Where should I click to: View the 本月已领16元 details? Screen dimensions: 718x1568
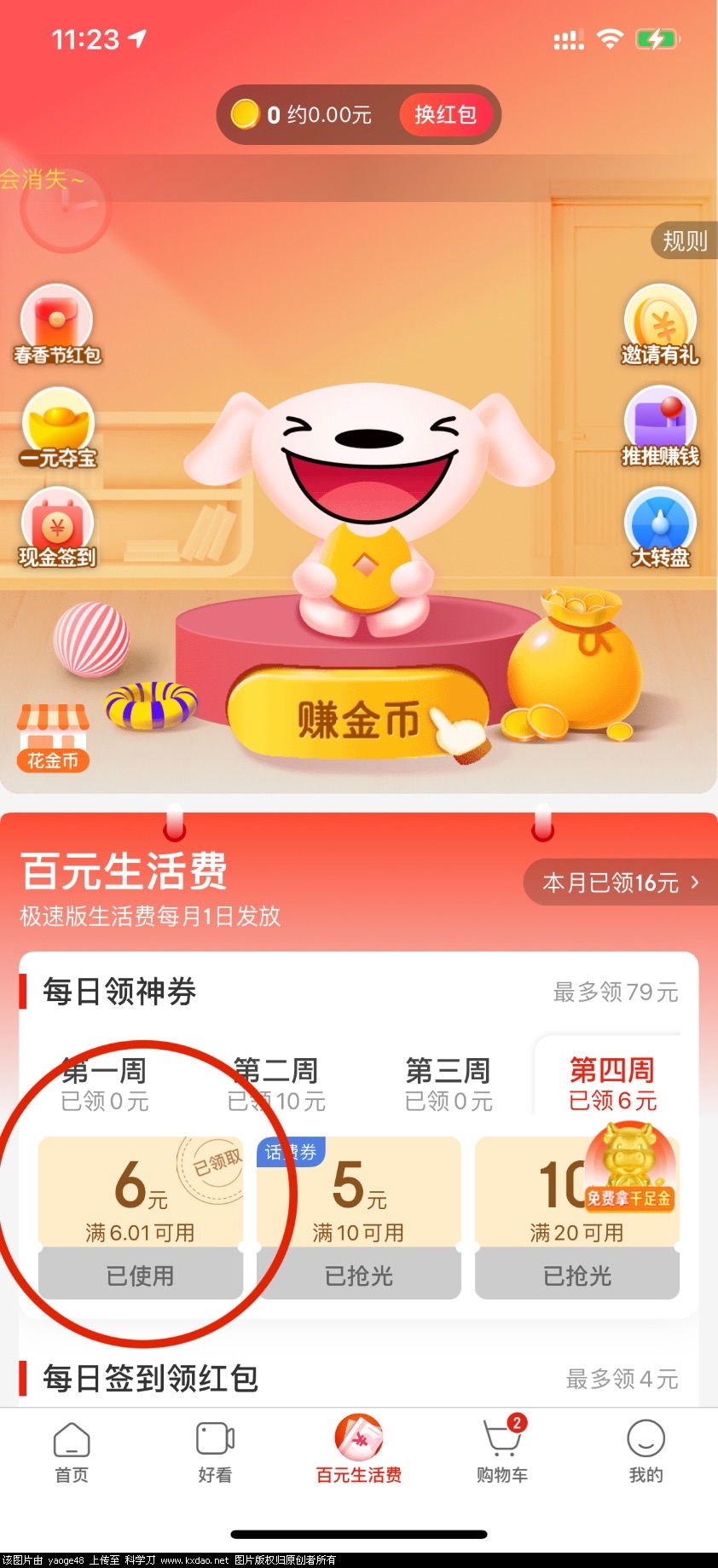(x=620, y=882)
